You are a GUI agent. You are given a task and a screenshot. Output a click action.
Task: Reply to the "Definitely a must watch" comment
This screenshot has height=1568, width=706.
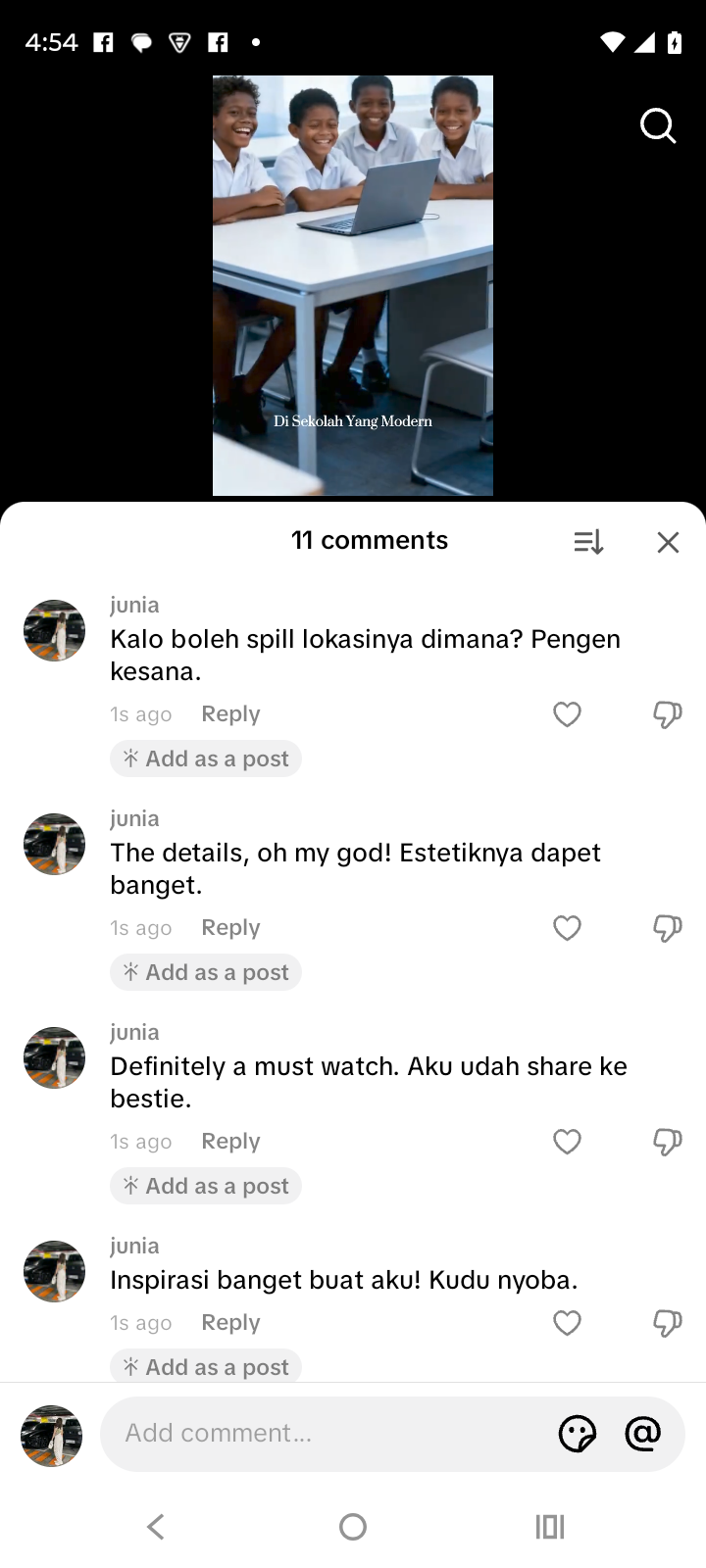(x=230, y=1142)
